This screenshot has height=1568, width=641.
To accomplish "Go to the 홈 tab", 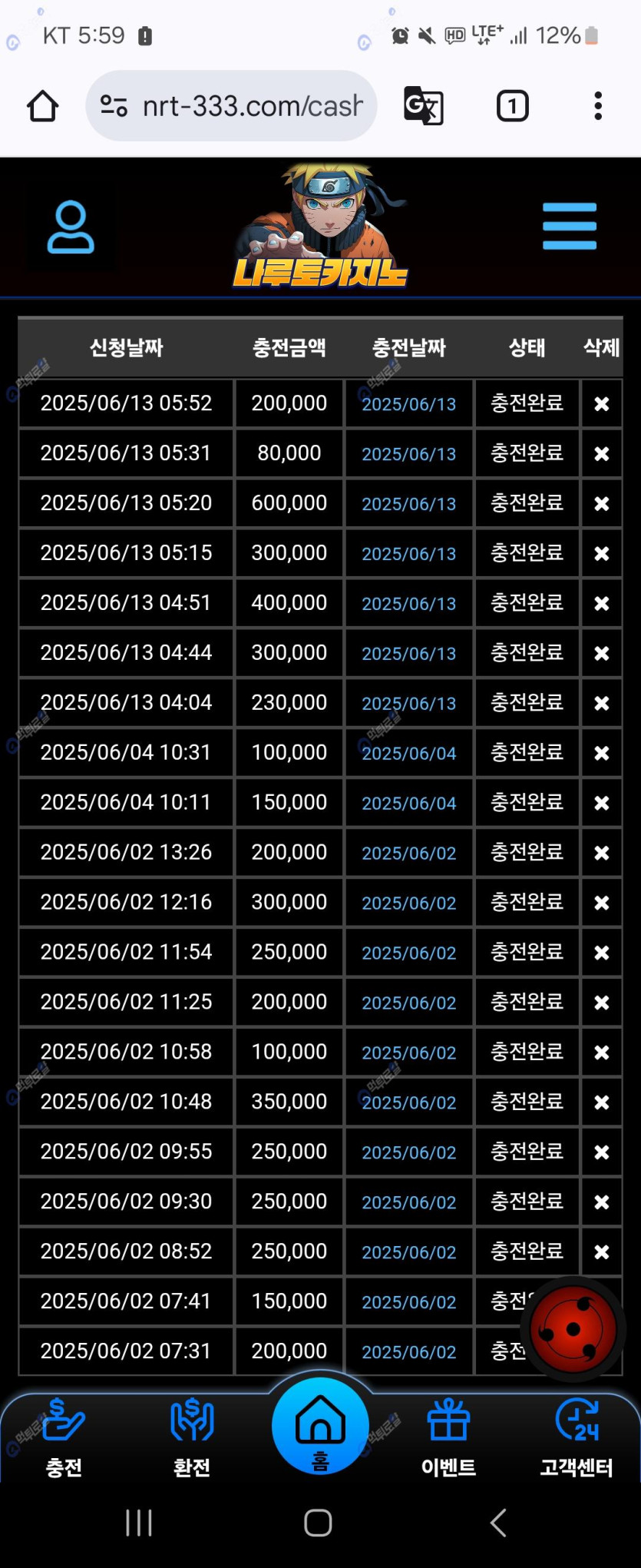I will tap(320, 1429).
